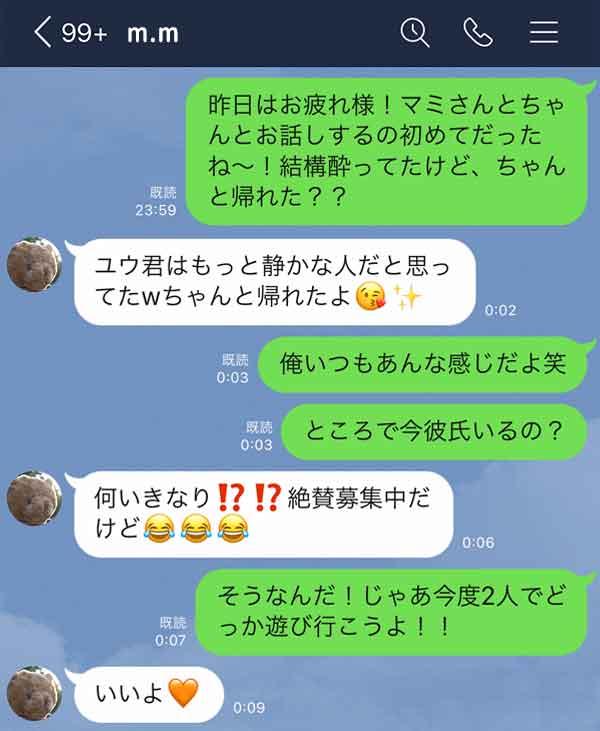
Task: Start a voice call with m.m
Action: [478, 32]
